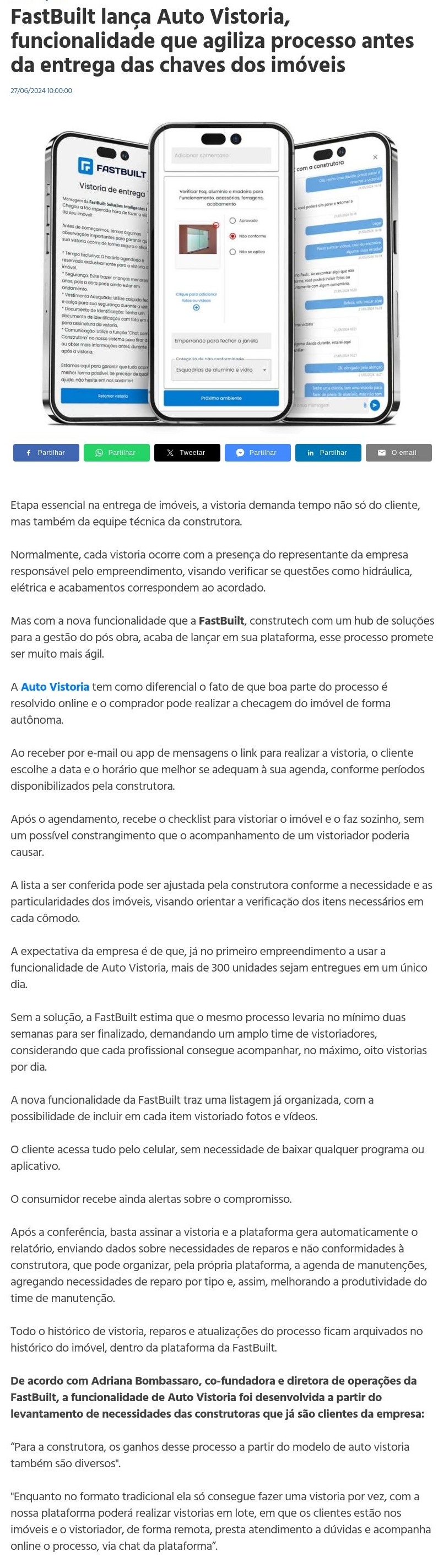Send the article by email

pyautogui.click(x=398, y=452)
